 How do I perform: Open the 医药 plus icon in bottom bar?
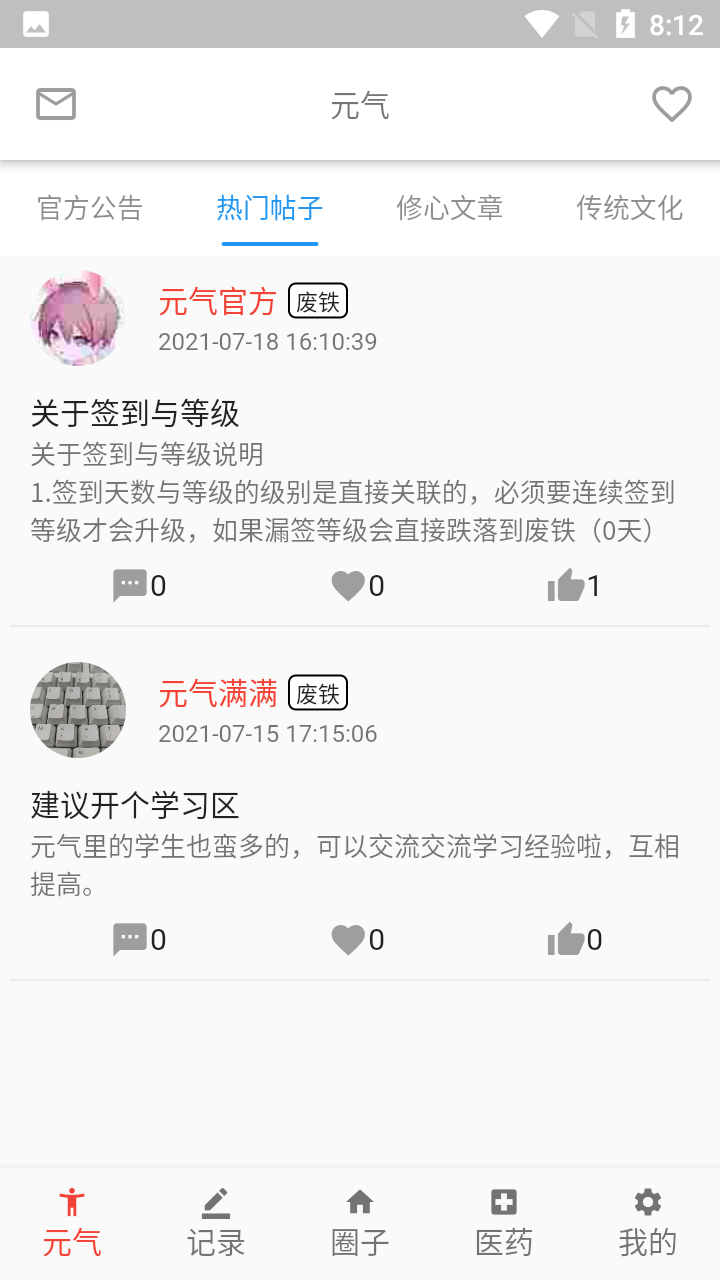point(503,1201)
